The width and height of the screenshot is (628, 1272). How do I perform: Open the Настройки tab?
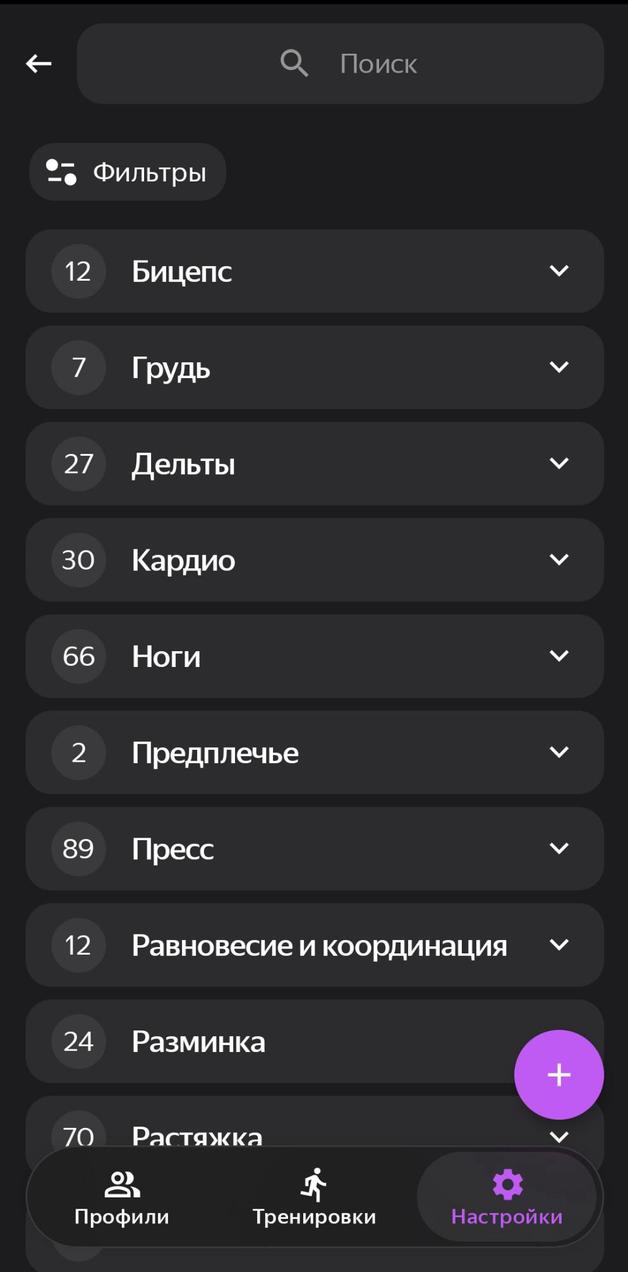(507, 1198)
